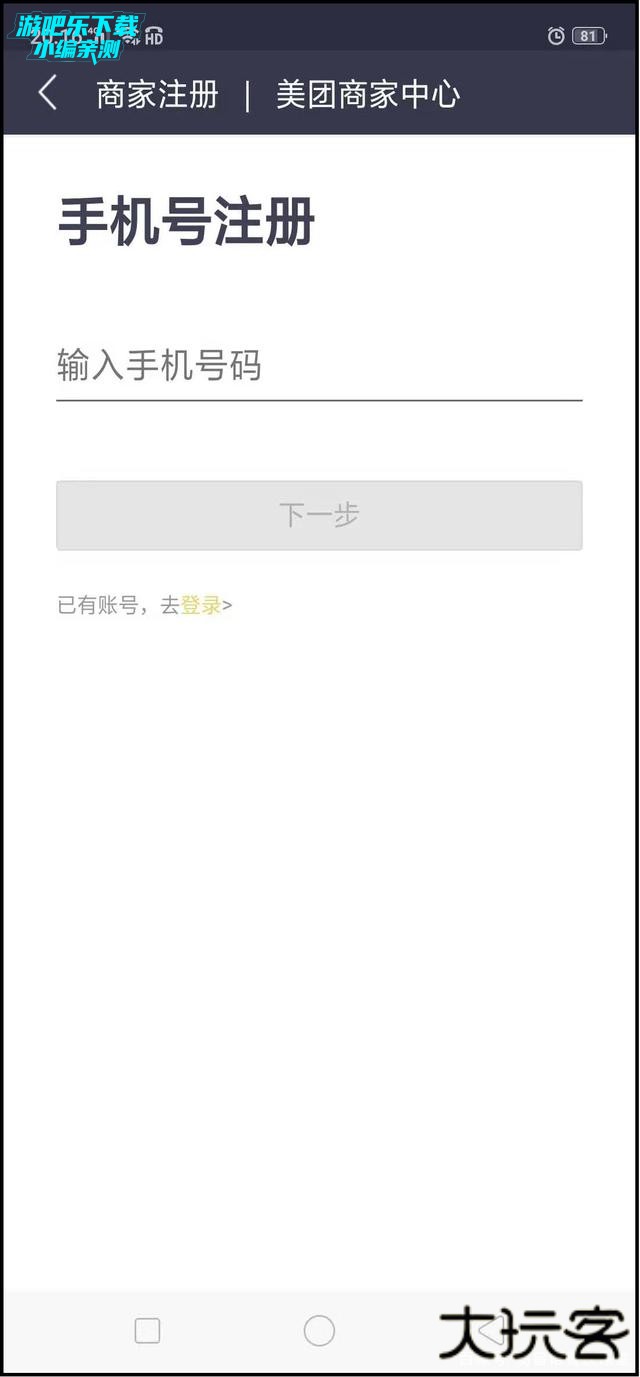Open recent apps with the square button
The image size is (640, 1377).
[147, 1330]
